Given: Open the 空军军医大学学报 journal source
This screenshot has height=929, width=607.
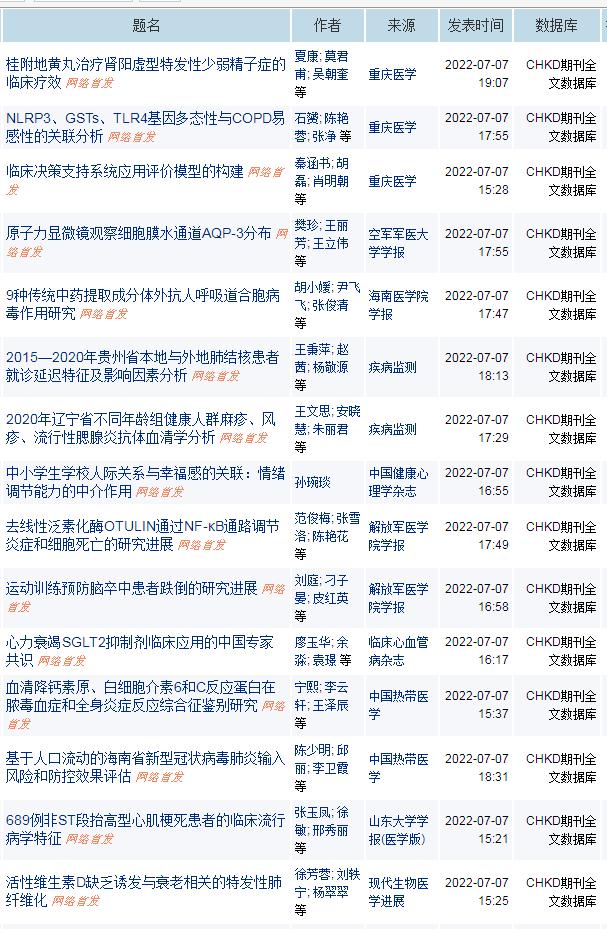Looking at the screenshot, I should [397, 243].
